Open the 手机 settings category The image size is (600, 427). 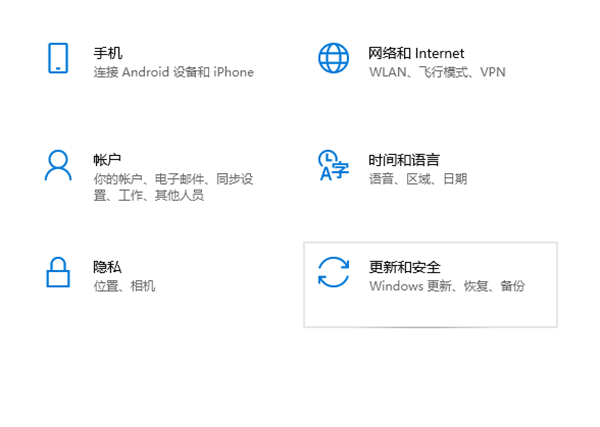click(108, 53)
